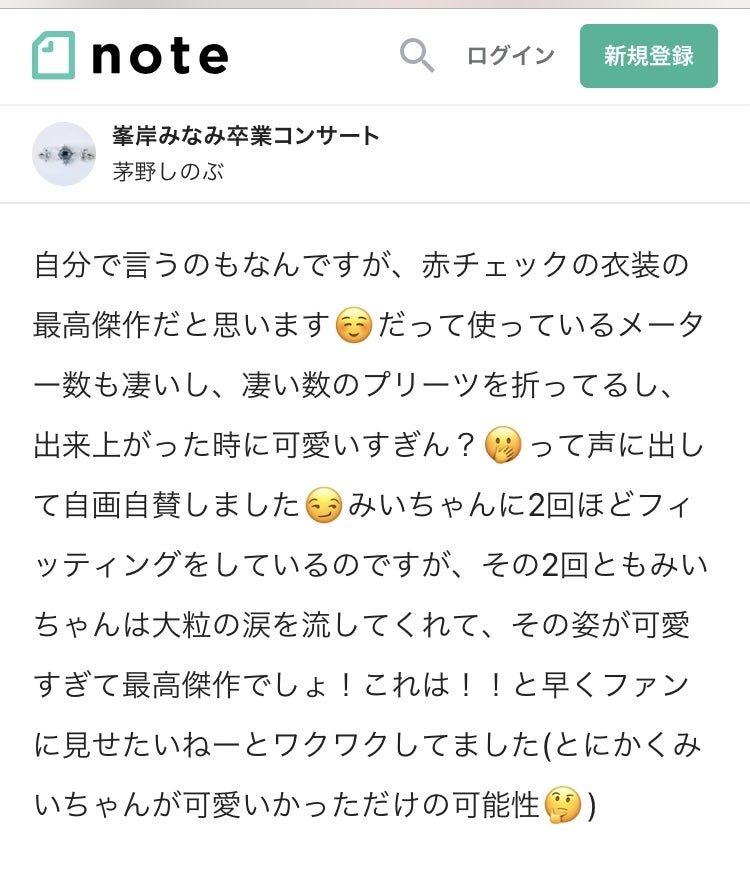The height and width of the screenshot is (872, 750).
Task: Click the 新規登録 signup button
Action: click(649, 57)
